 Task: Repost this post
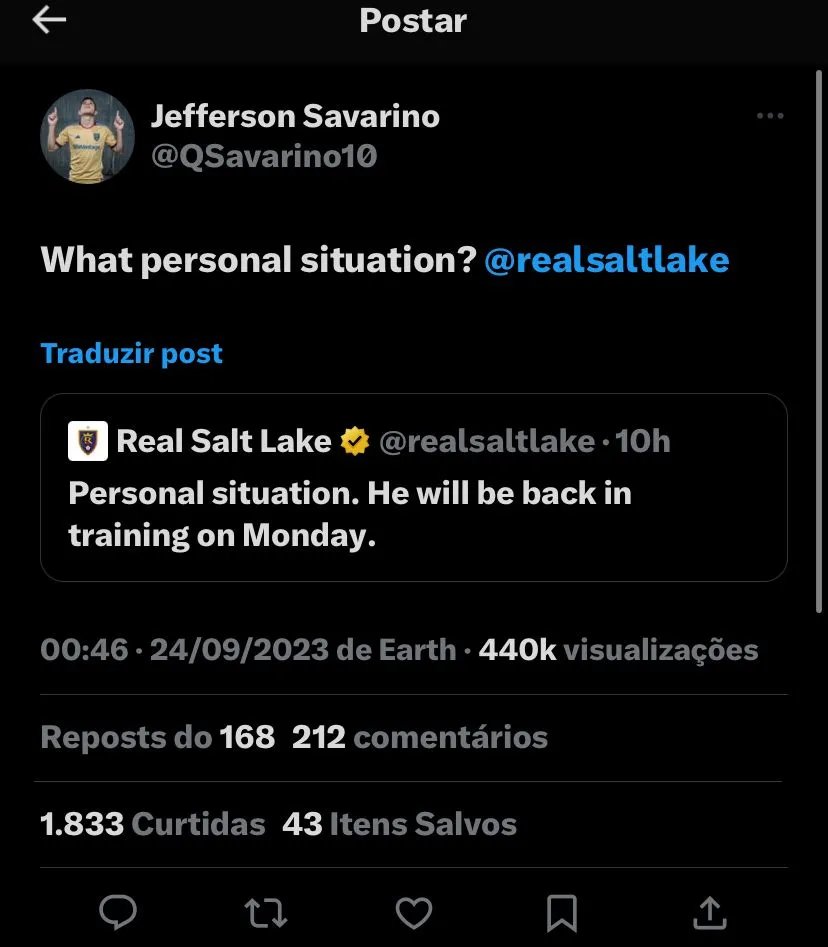[x=266, y=911]
